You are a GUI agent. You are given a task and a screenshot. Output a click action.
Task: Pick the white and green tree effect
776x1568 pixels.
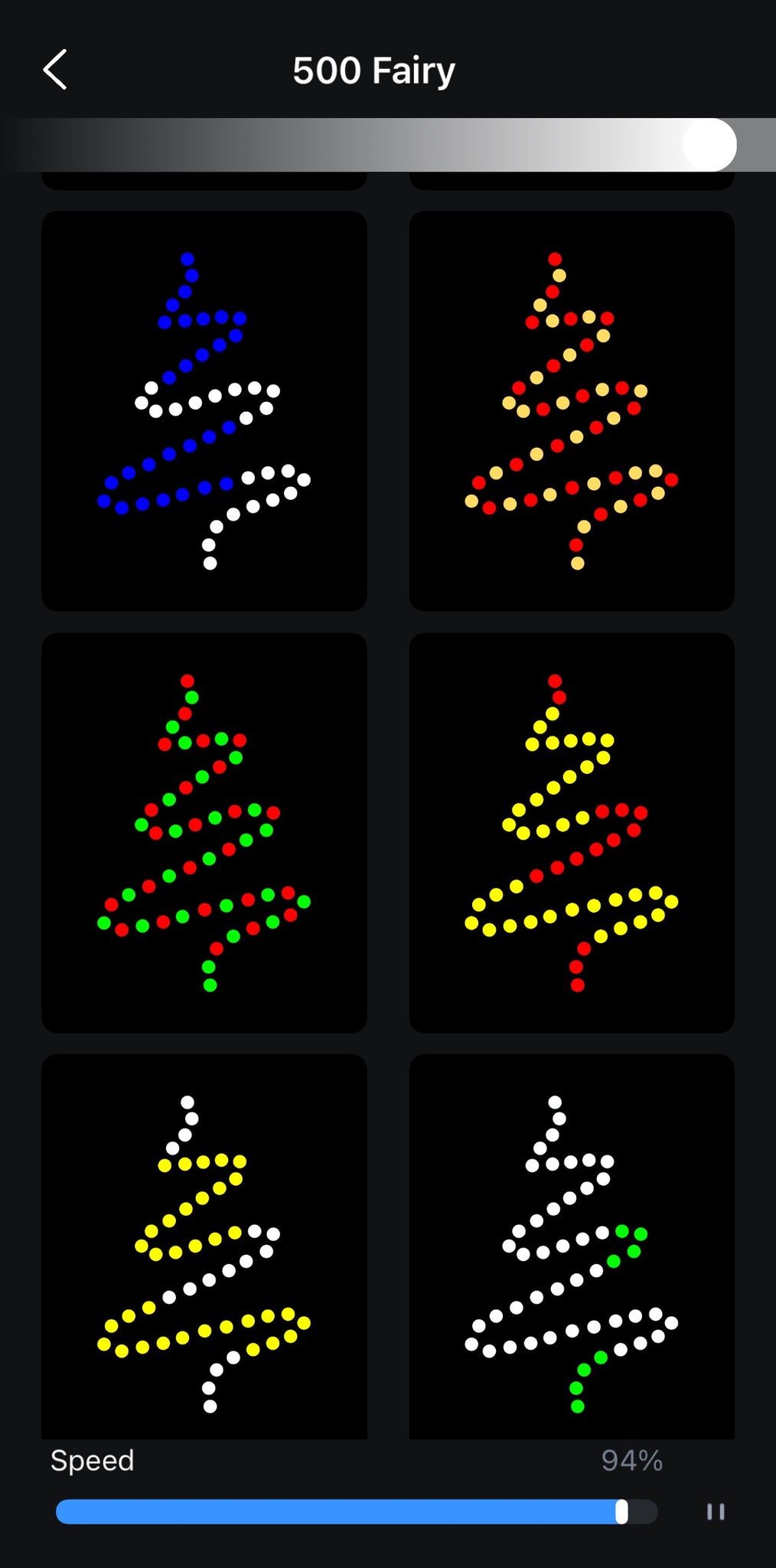point(572,1246)
